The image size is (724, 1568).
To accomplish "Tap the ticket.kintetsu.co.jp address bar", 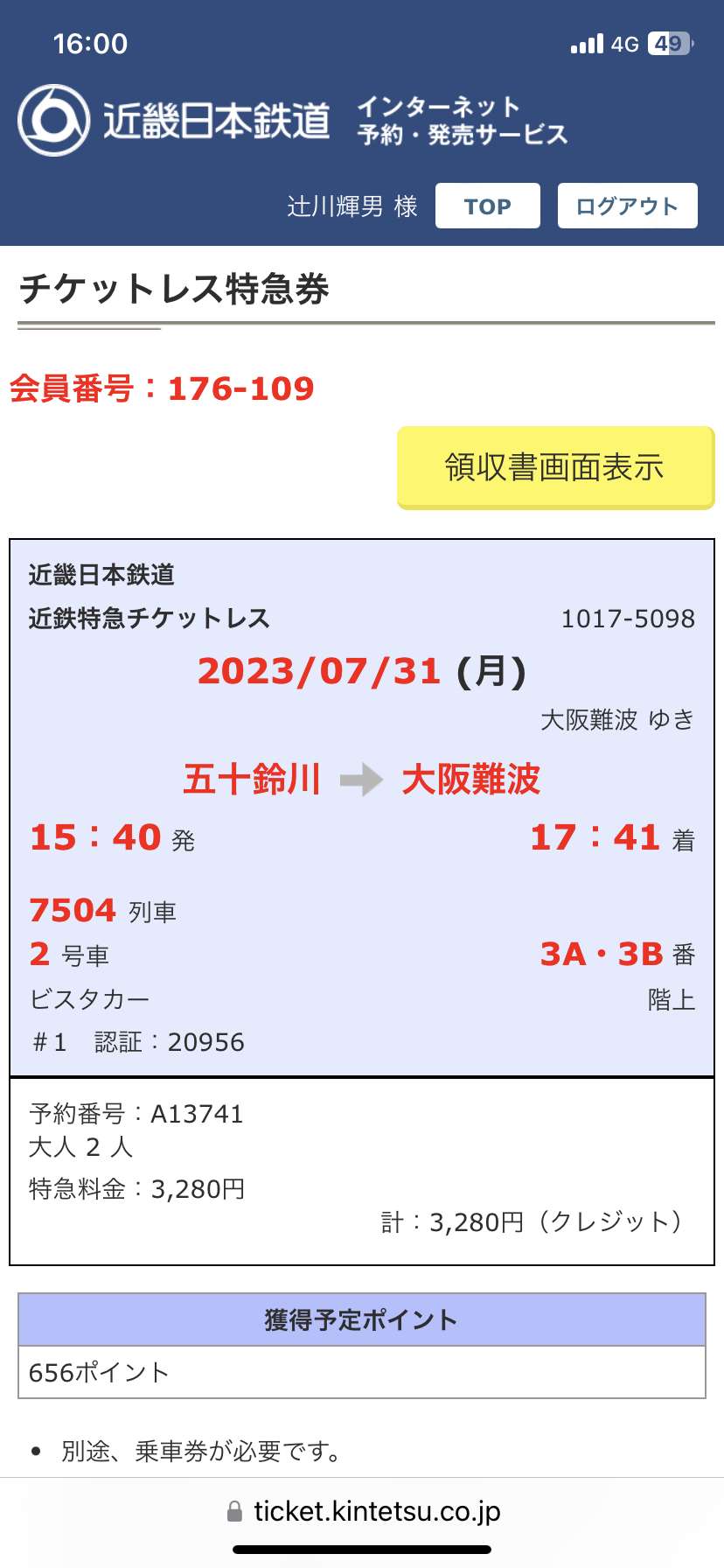I will [x=362, y=1511].
